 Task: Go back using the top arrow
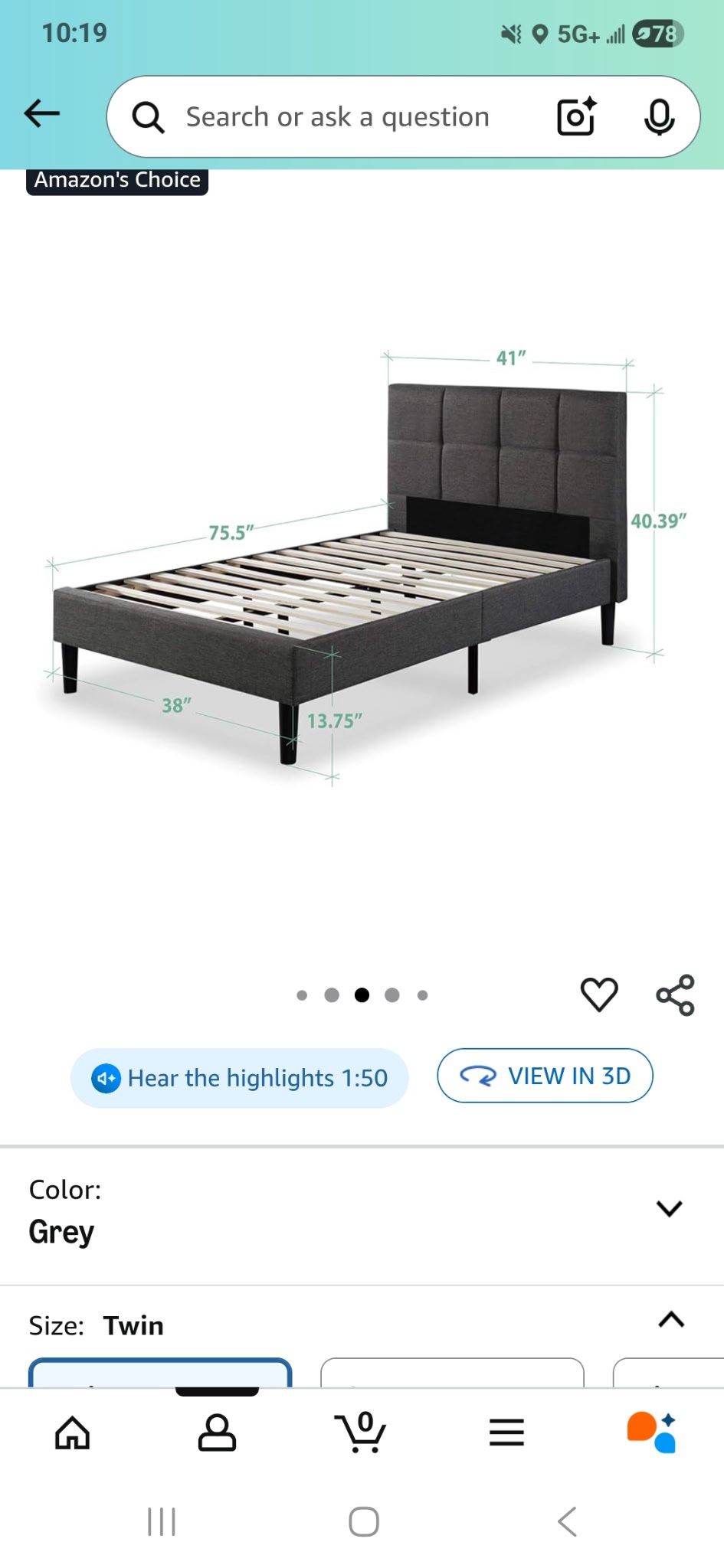pyautogui.click(x=41, y=114)
